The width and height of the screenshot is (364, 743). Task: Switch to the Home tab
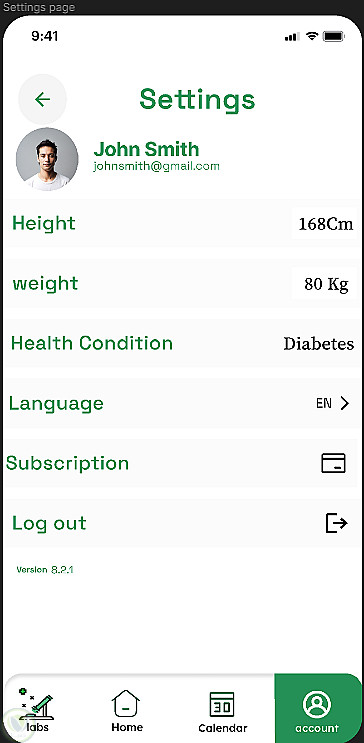pos(127,710)
